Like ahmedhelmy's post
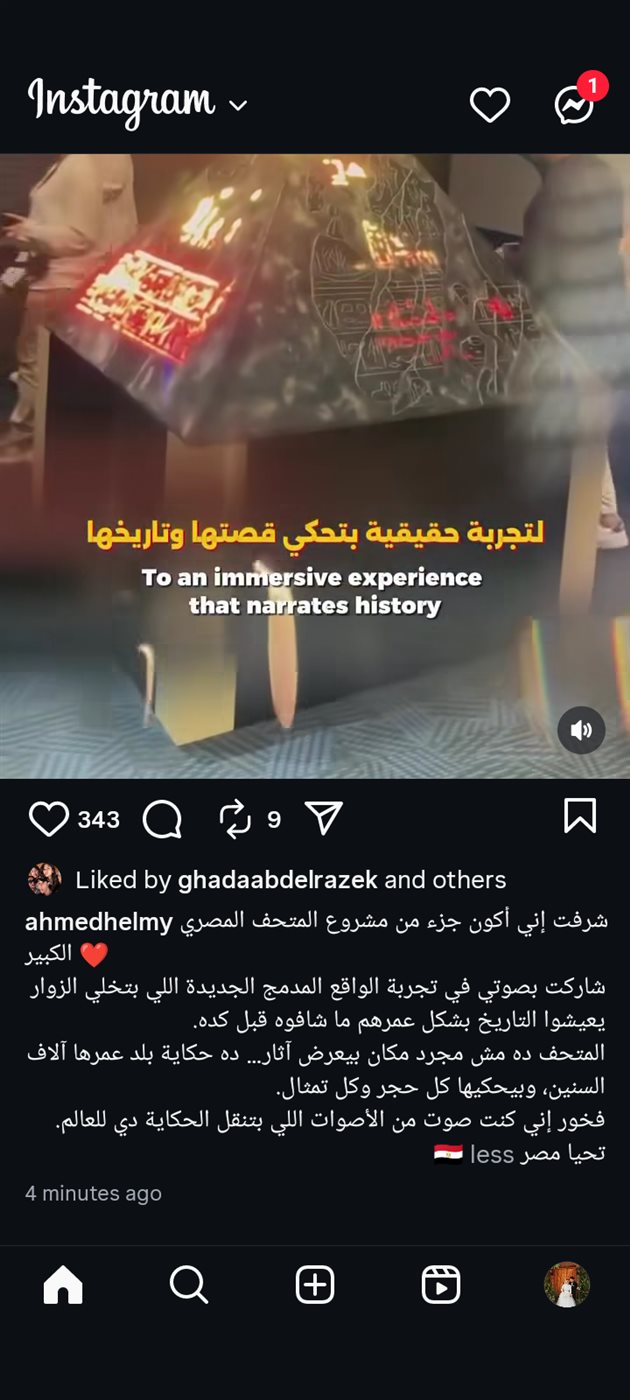The height and width of the screenshot is (1400, 630). [x=48, y=819]
